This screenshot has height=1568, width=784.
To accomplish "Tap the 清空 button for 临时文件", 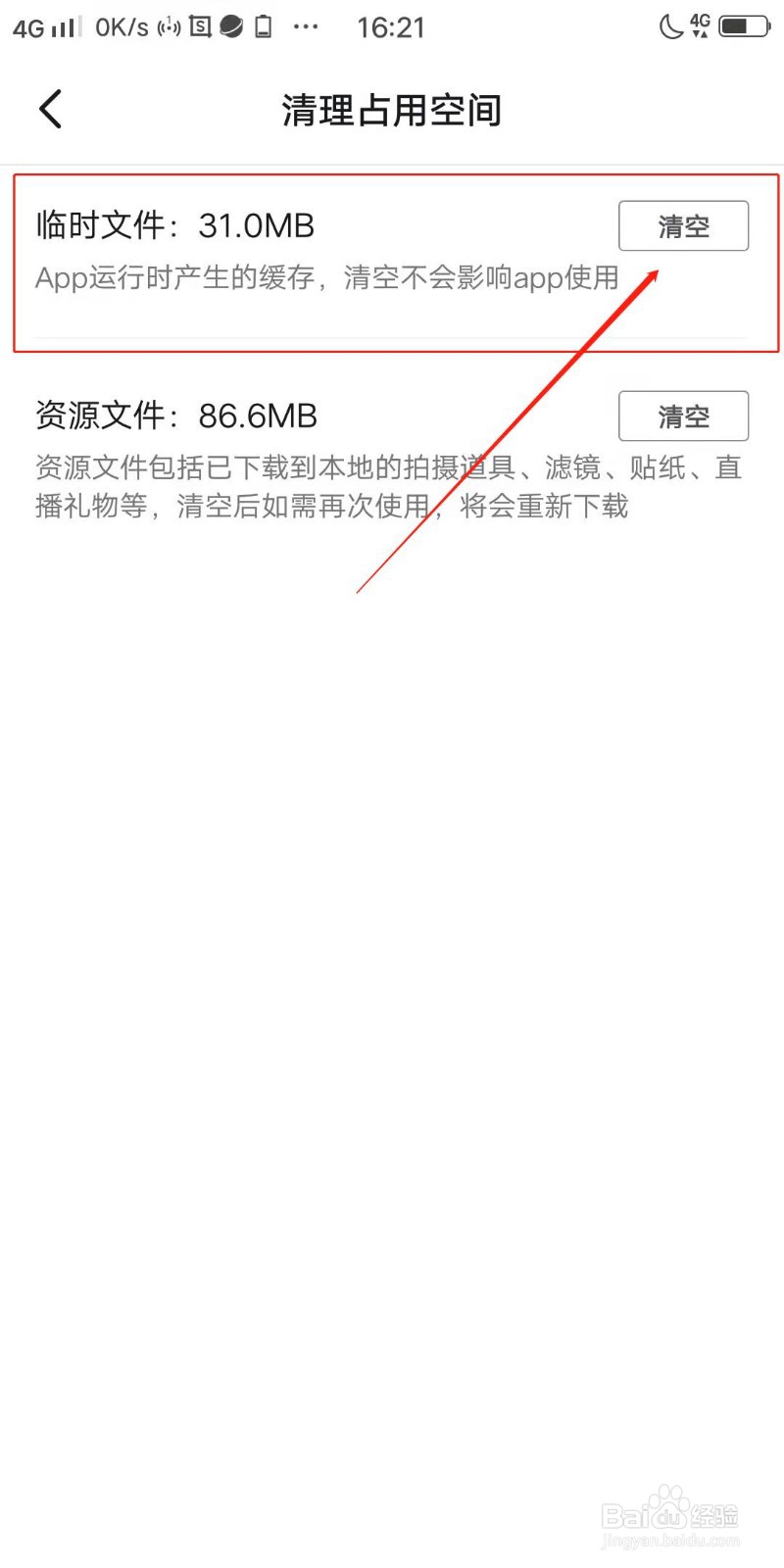I will point(683,225).
